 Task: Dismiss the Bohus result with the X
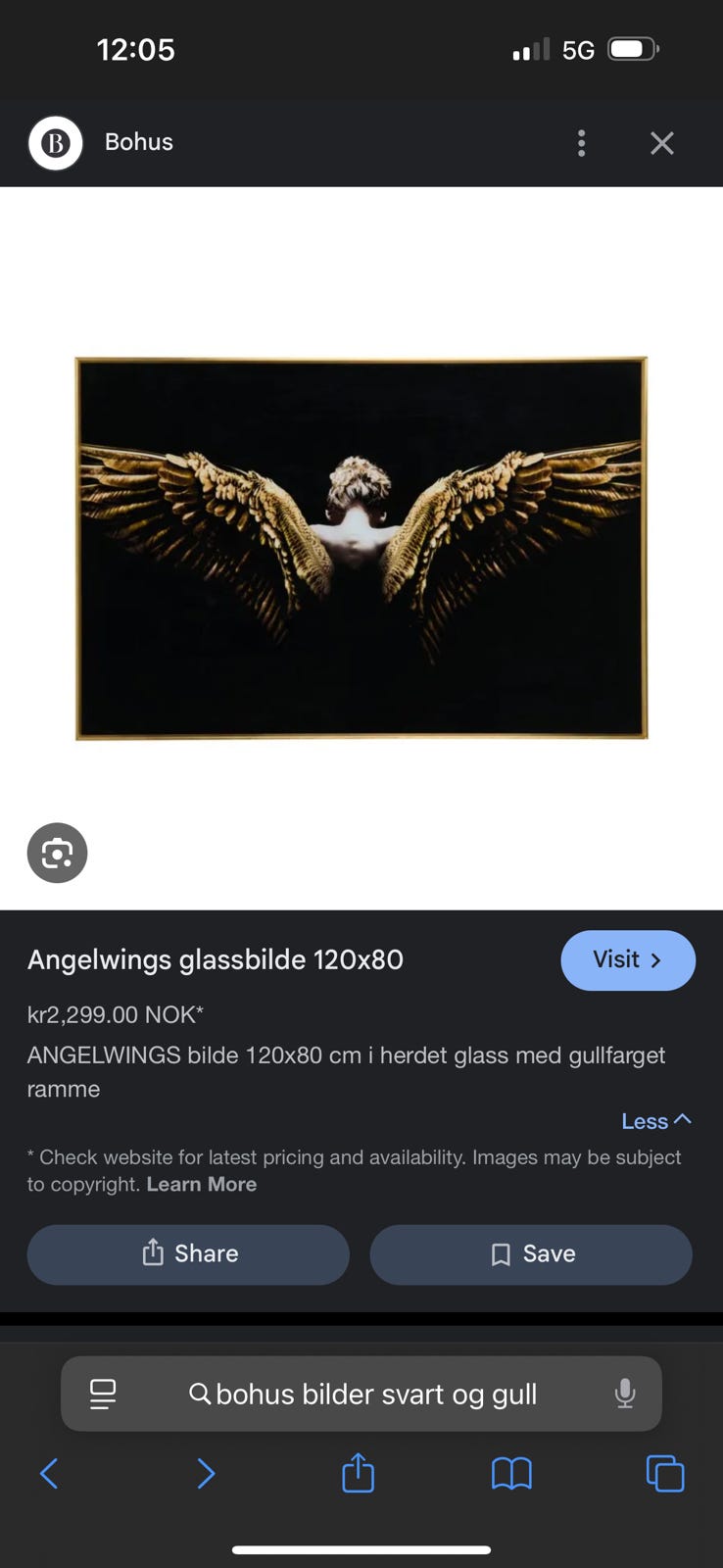[x=662, y=142]
